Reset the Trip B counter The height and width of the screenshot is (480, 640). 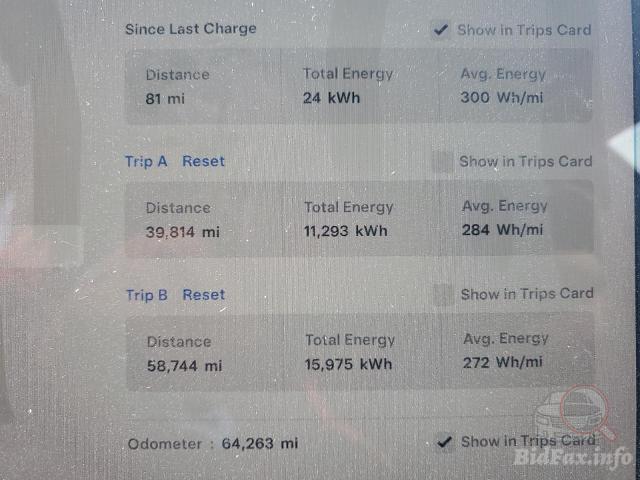click(x=203, y=295)
